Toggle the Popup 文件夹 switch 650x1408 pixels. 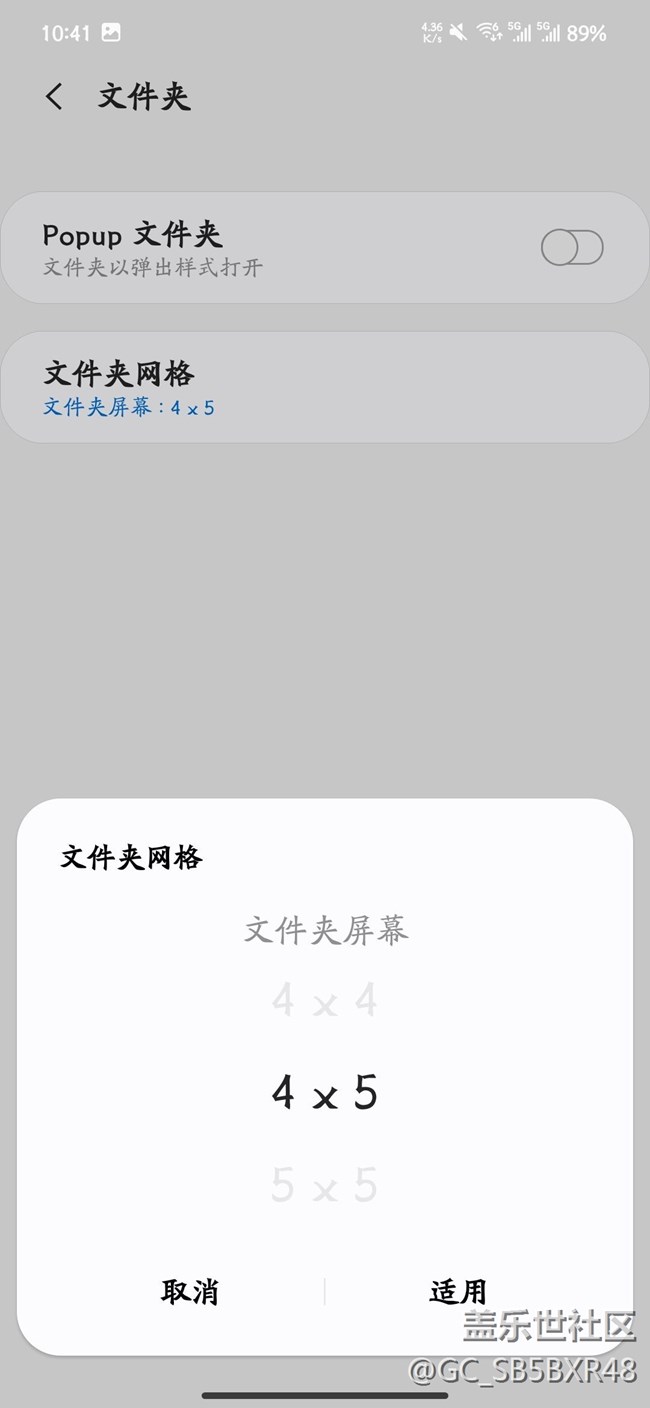(572, 248)
